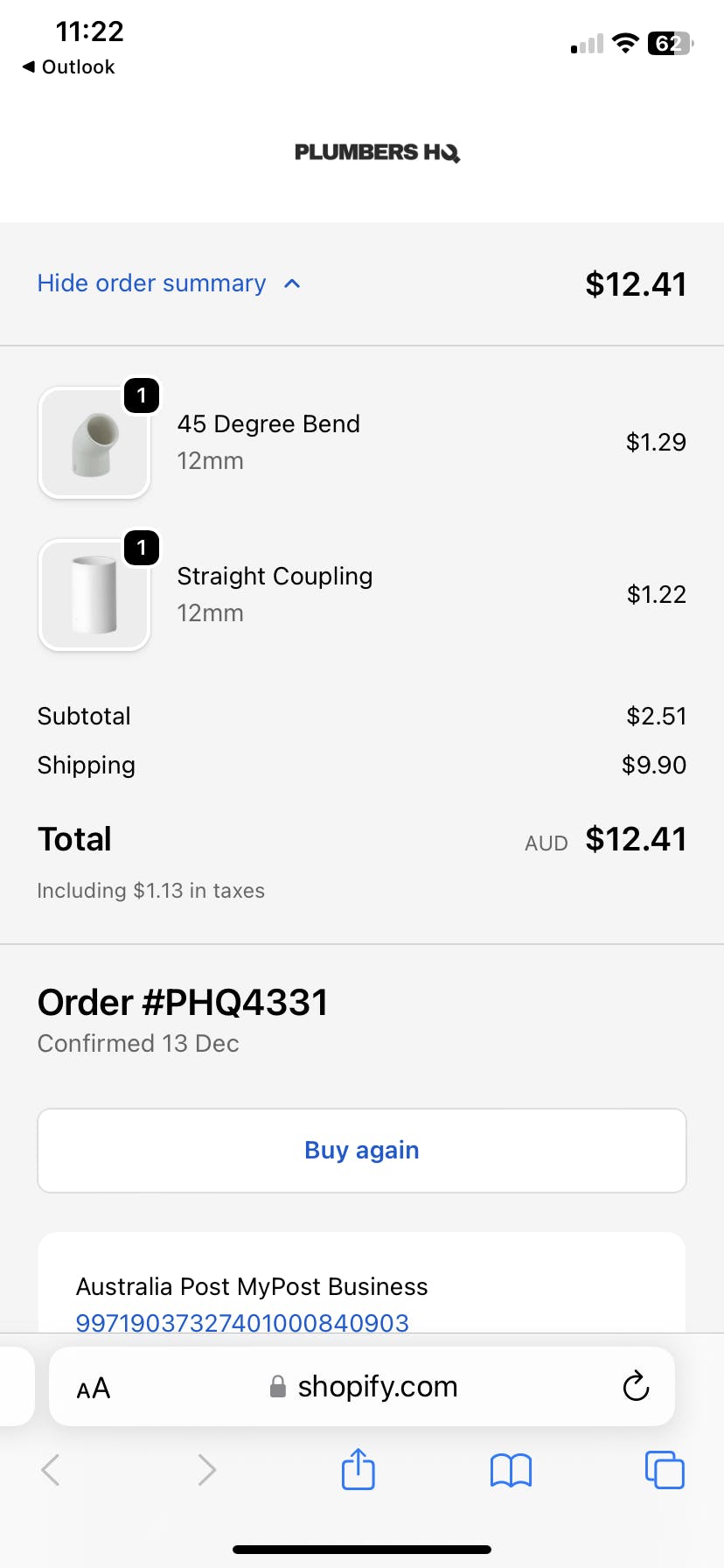The width and height of the screenshot is (724, 1568).
Task: Go back to the previous page
Action: point(51,1470)
